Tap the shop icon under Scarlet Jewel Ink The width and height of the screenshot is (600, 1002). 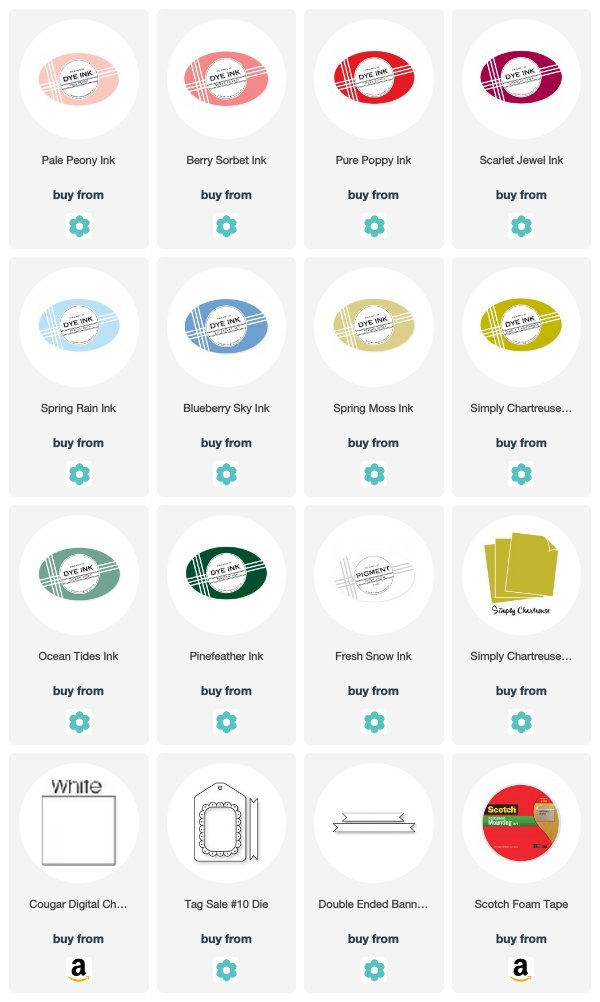click(521, 226)
